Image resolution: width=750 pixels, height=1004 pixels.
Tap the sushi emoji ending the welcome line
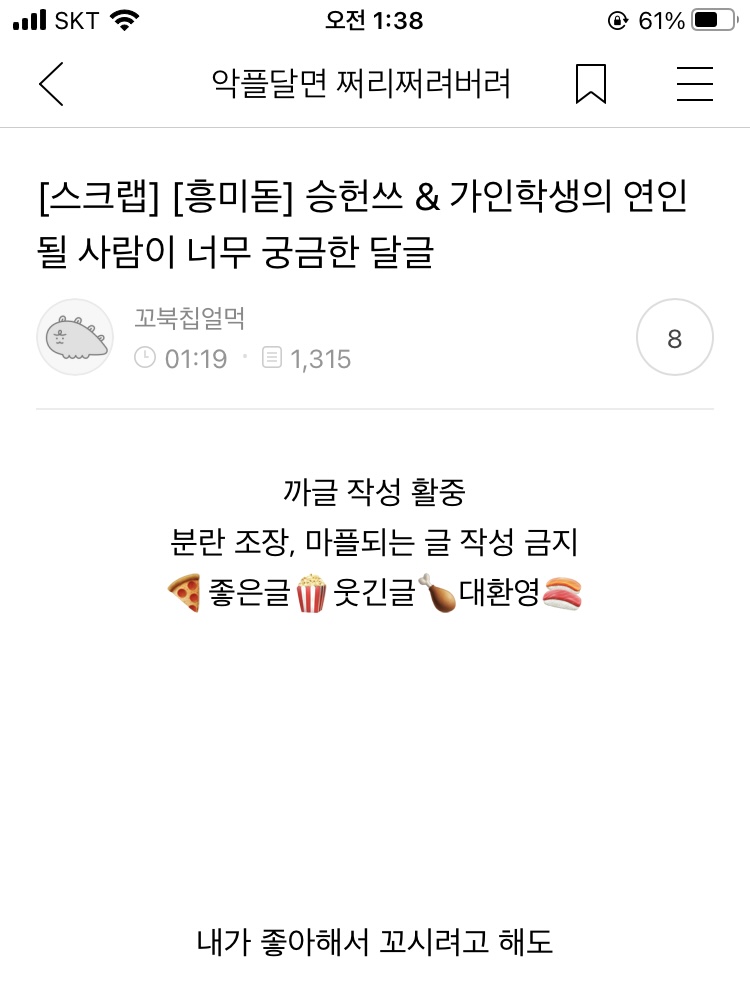(x=566, y=594)
